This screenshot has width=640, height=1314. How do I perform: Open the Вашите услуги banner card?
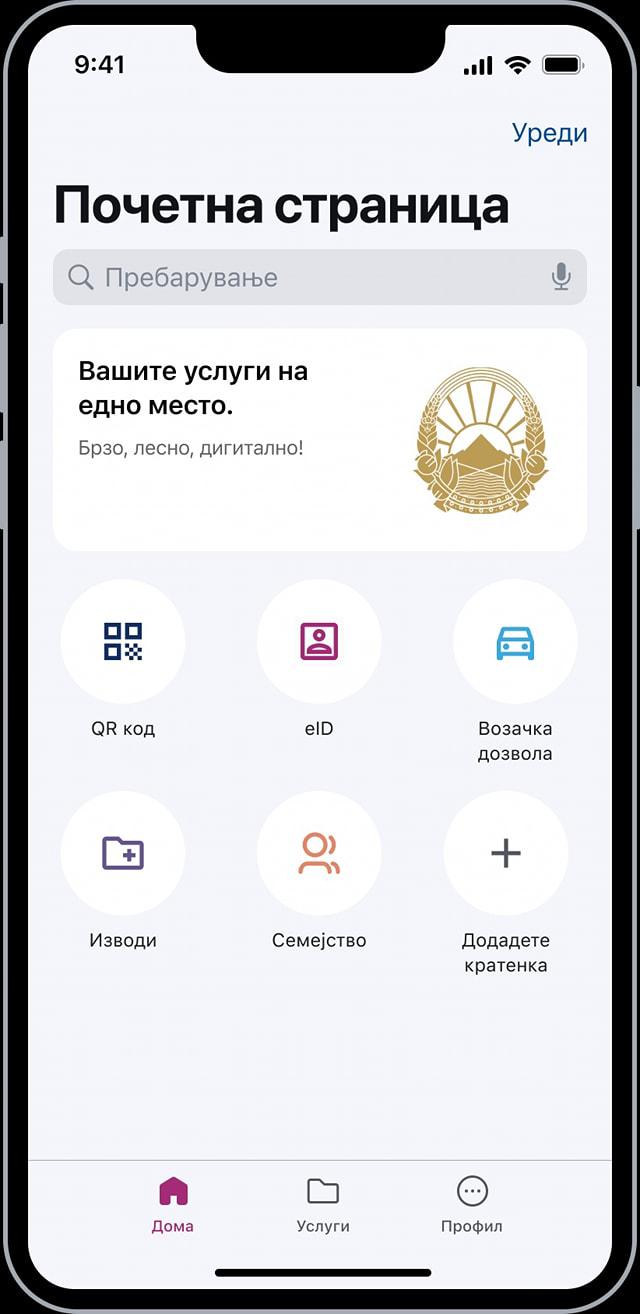(320, 440)
